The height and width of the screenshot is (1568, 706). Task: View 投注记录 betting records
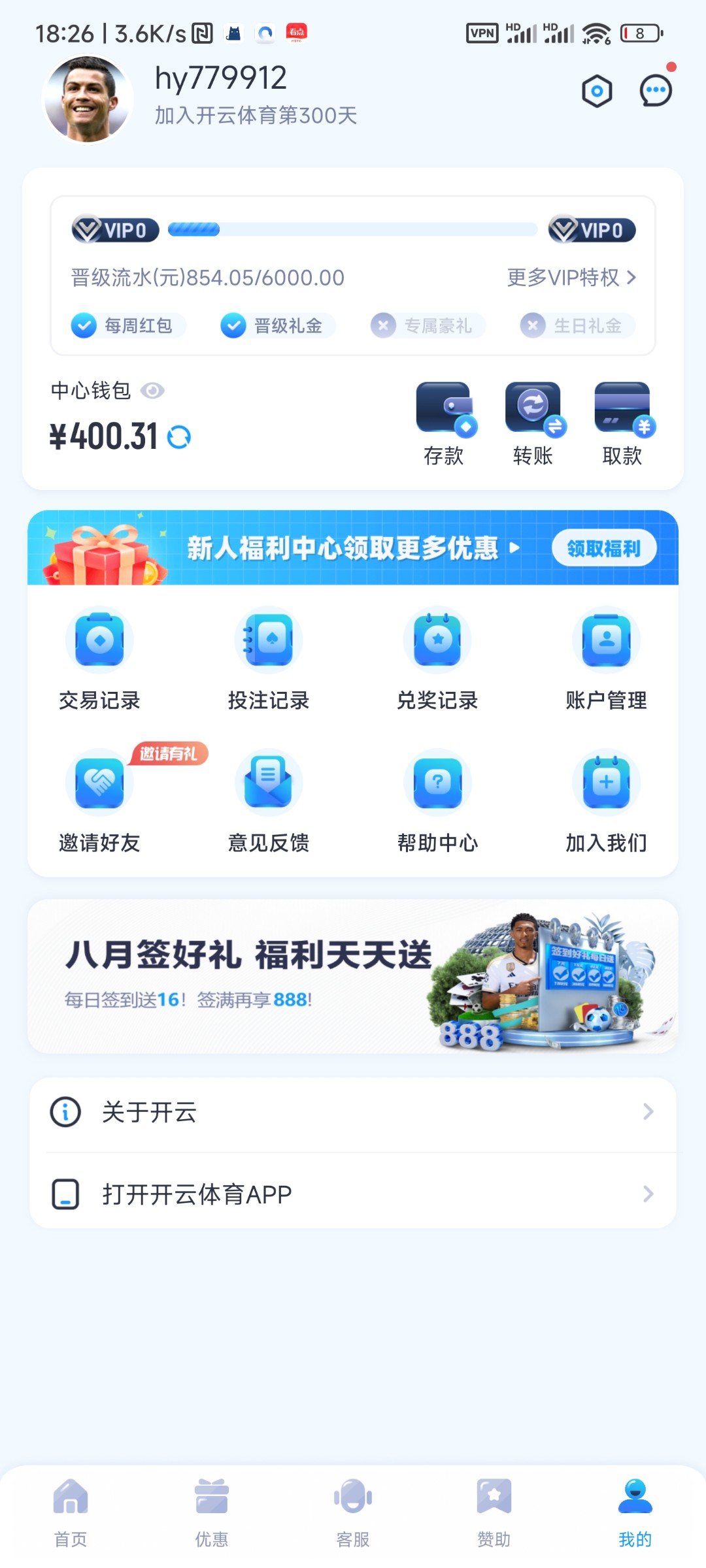pos(268,660)
